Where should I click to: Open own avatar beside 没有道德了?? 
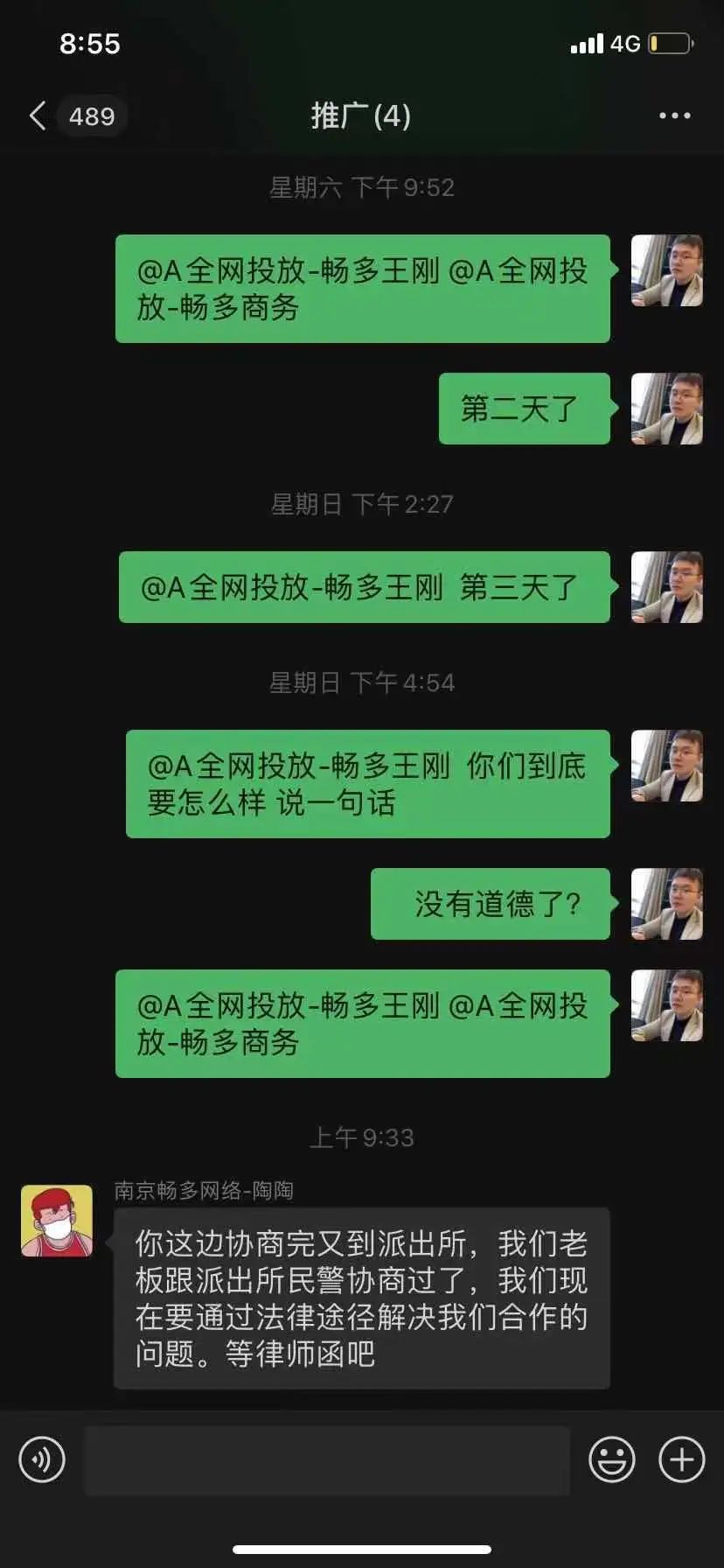click(x=666, y=904)
